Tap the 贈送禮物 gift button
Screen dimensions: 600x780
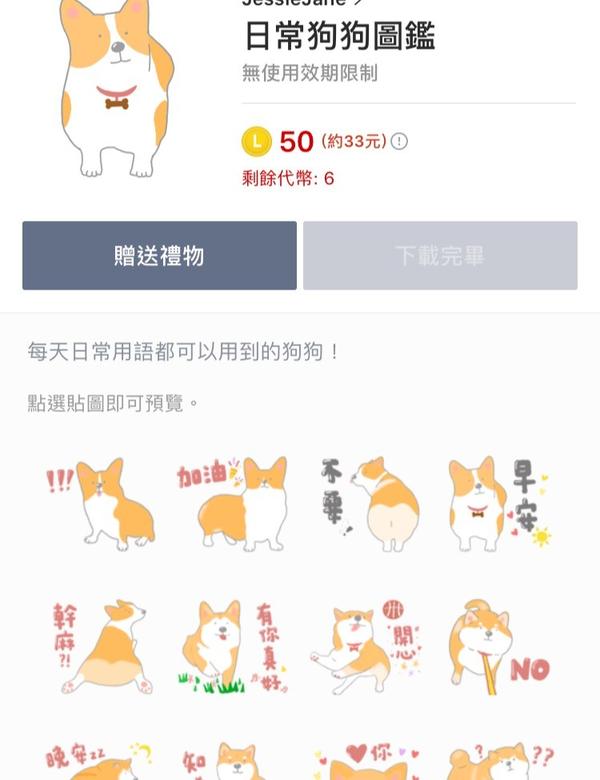point(159,256)
